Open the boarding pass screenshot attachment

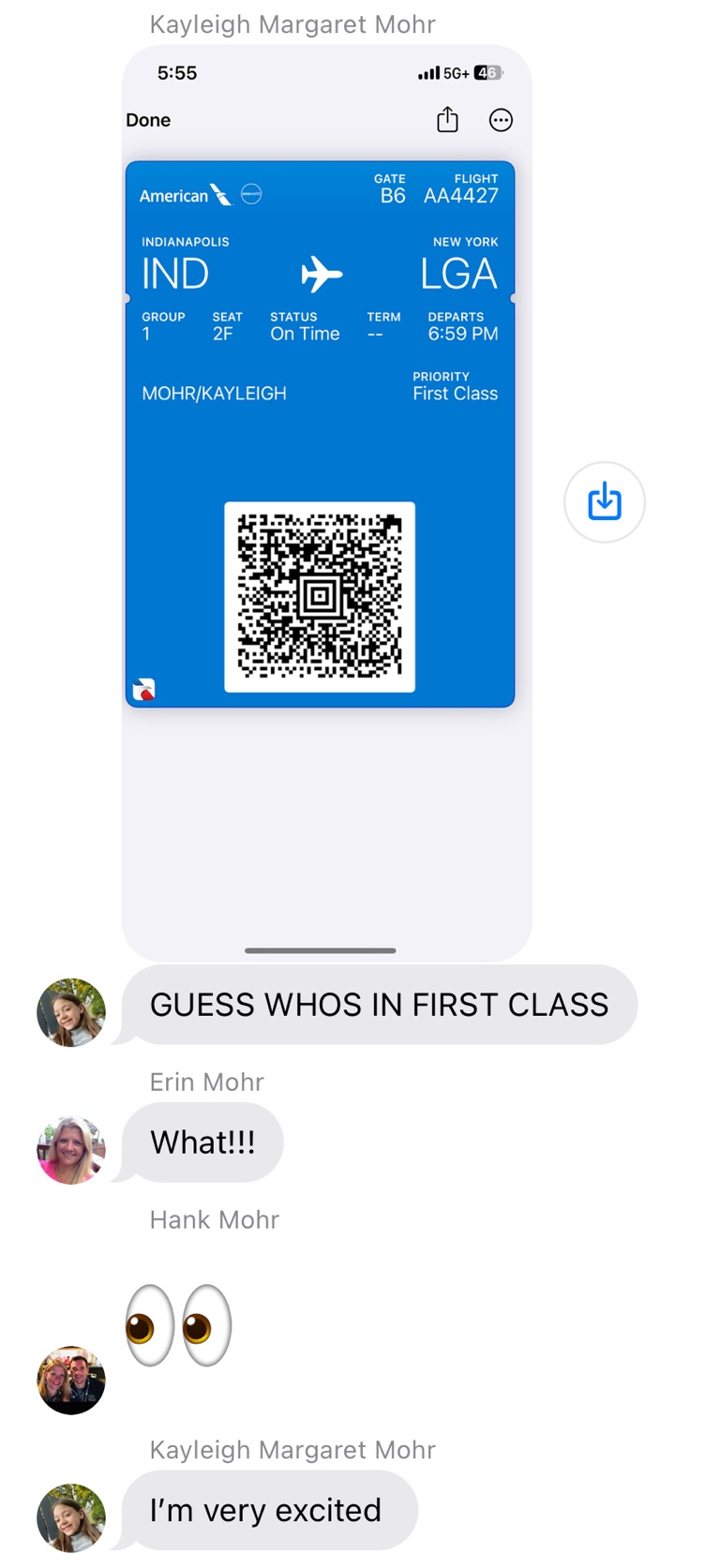point(326,503)
